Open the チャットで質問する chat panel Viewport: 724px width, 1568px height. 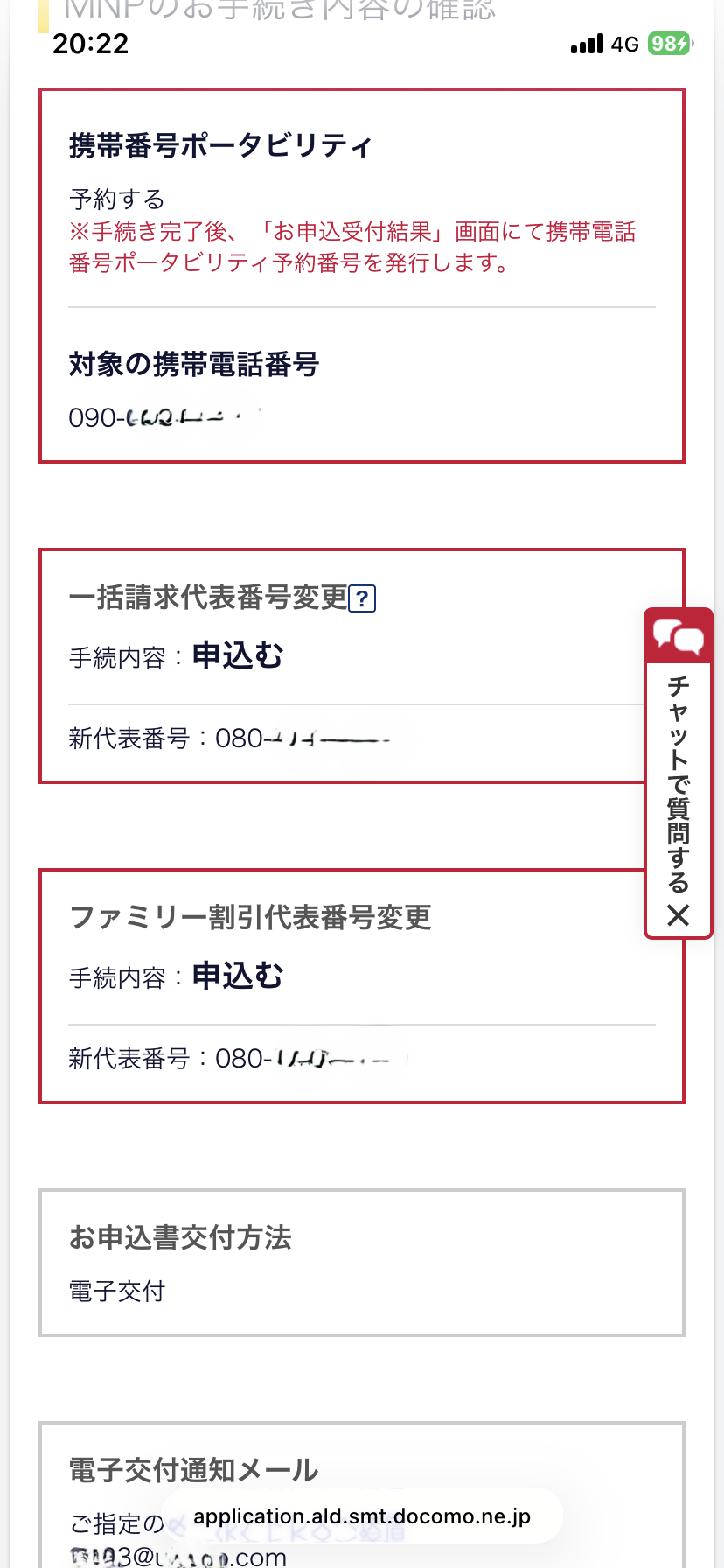tap(679, 787)
